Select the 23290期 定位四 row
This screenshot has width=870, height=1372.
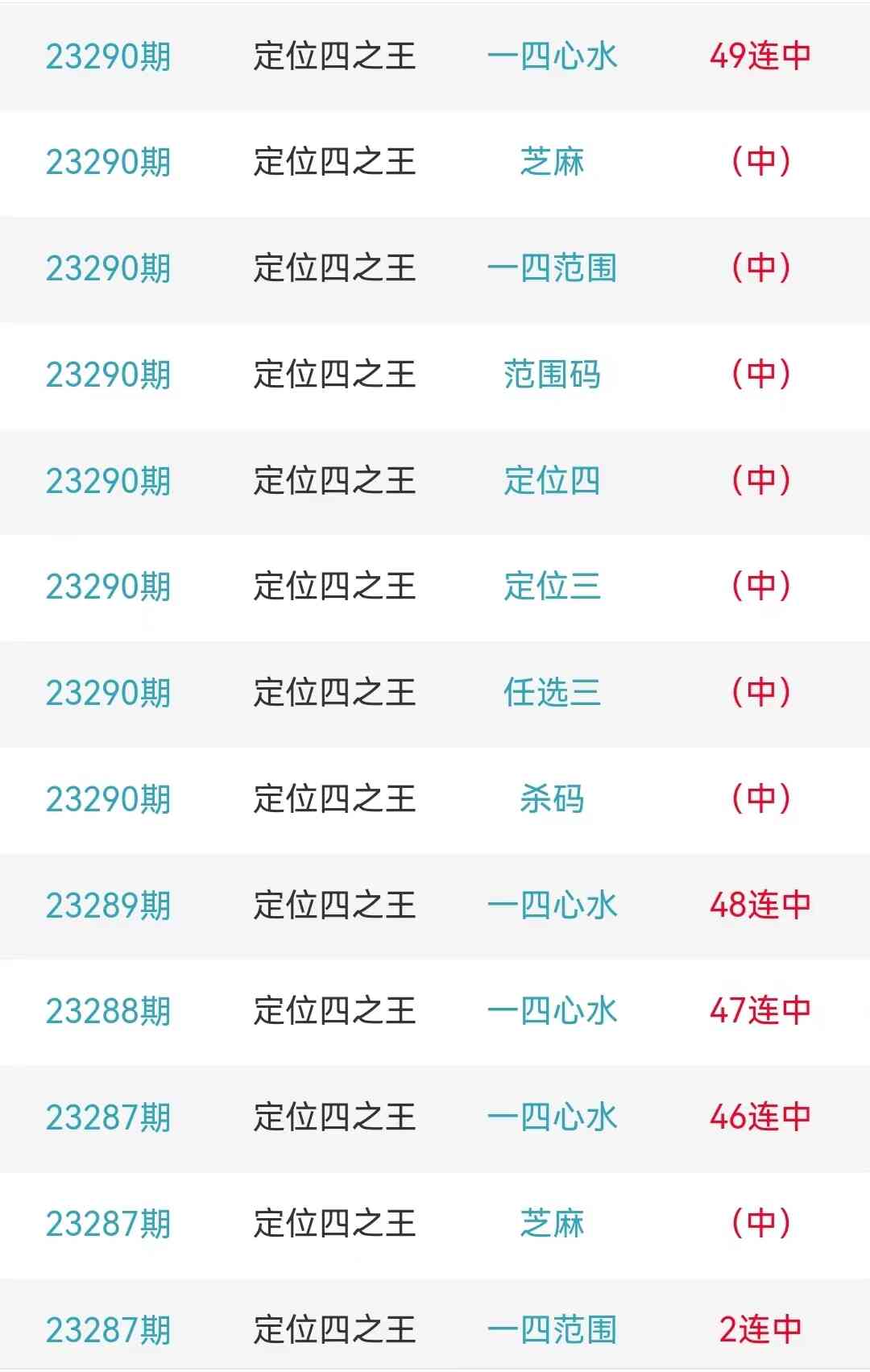435,481
